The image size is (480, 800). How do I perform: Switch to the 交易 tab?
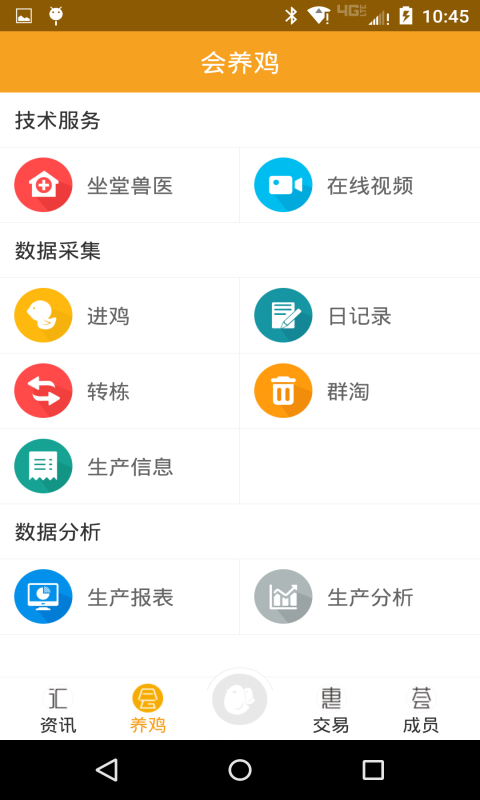coord(331,710)
